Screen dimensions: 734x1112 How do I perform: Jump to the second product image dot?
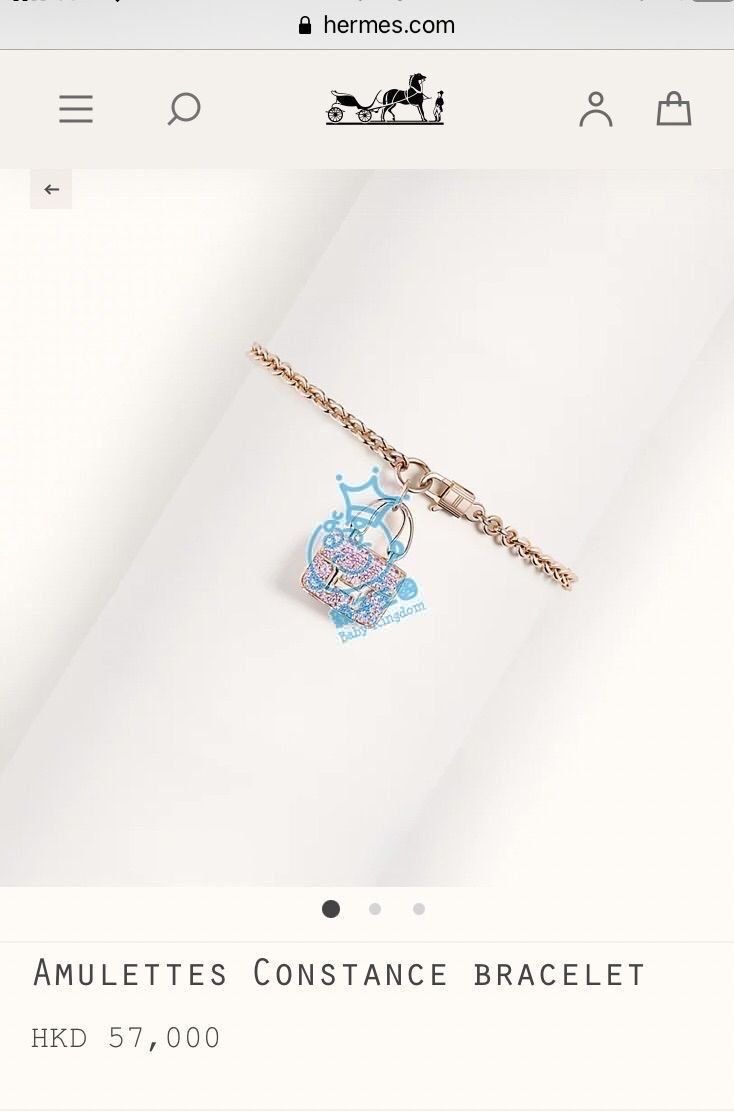tap(375, 909)
